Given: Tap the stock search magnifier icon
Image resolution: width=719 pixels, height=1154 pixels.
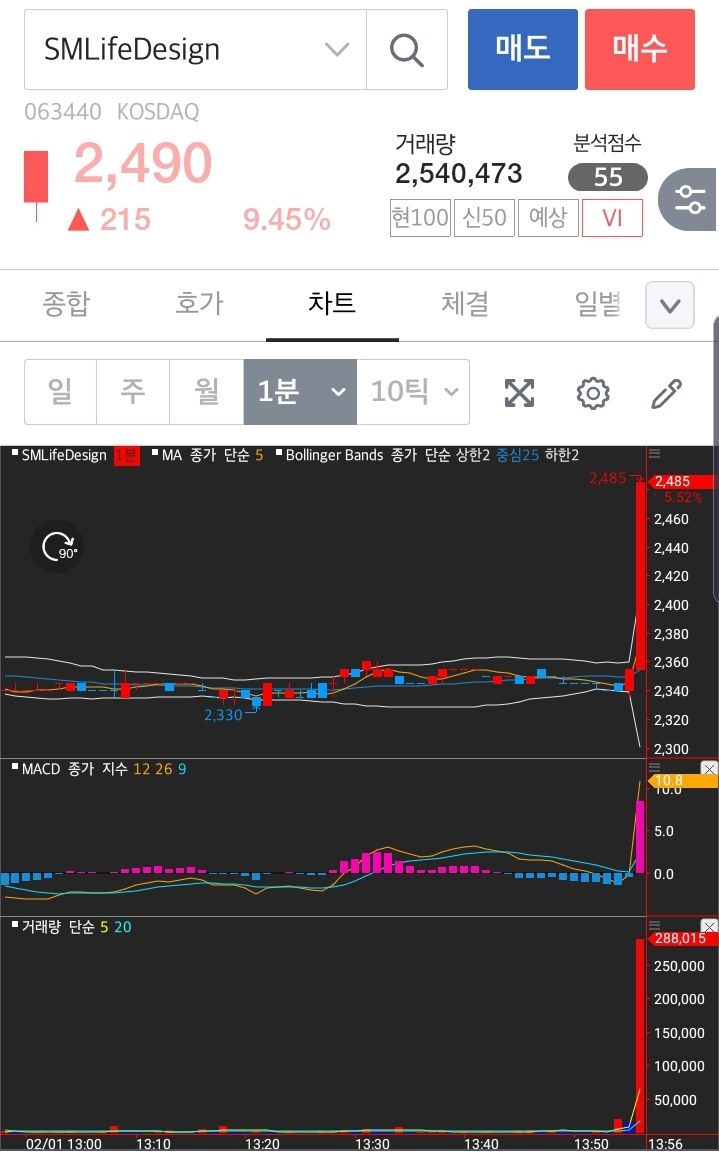Looking at the screenshot, I should click(x=406, y=49).
